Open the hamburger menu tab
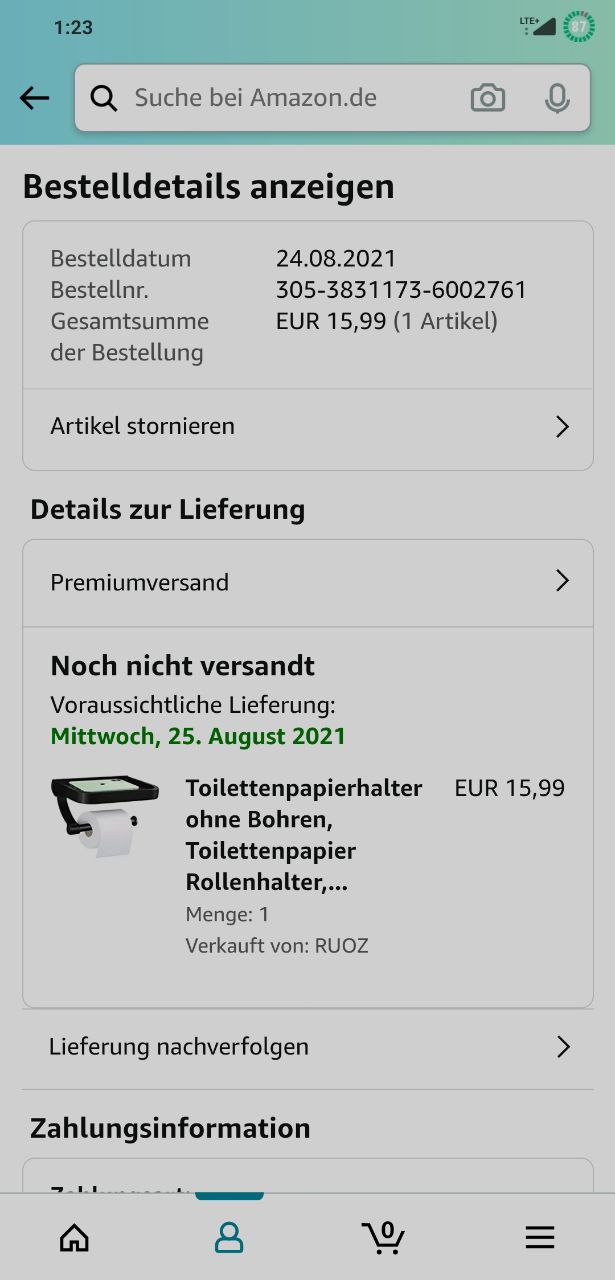615x1280 pixels. 539,1238
